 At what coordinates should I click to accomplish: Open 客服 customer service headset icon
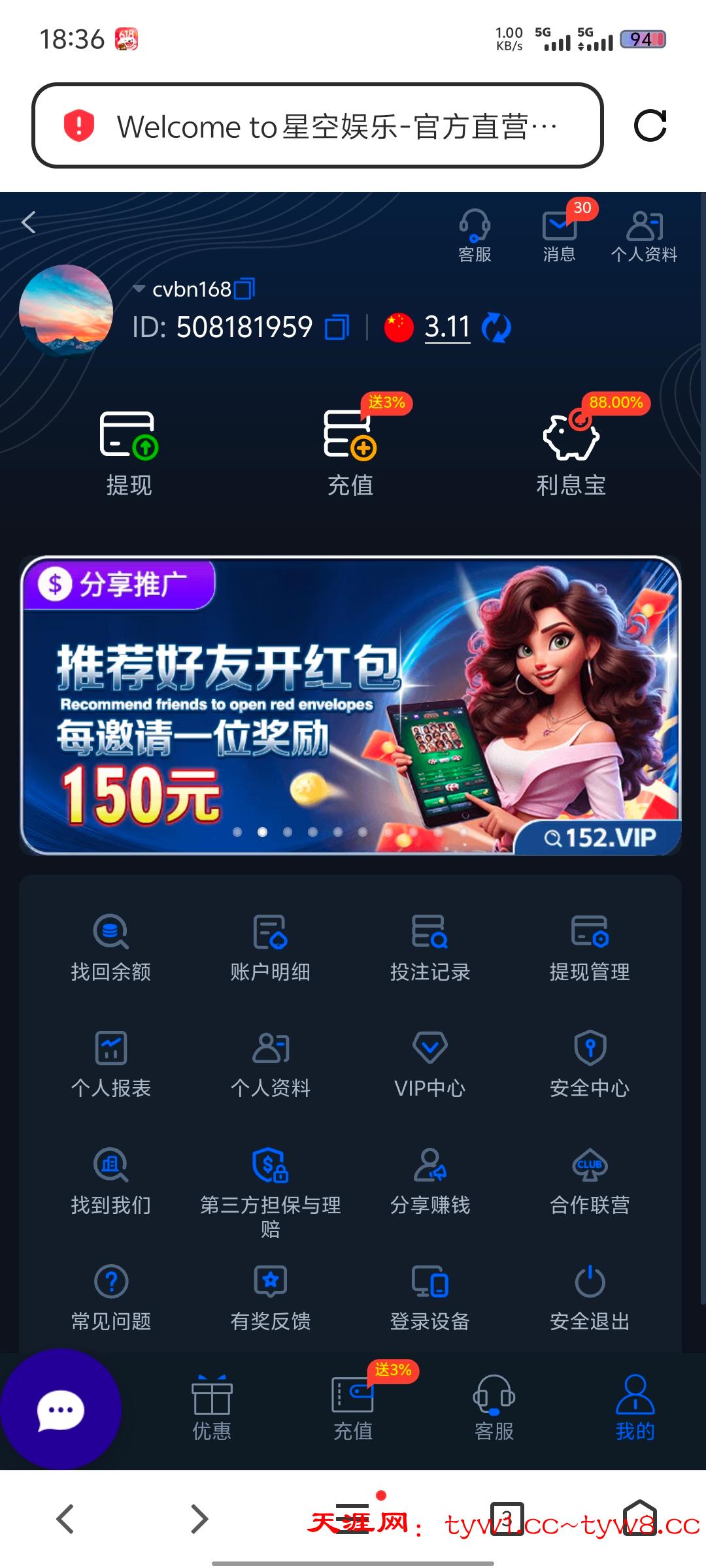pyautogui.click(x=473, y=225)
